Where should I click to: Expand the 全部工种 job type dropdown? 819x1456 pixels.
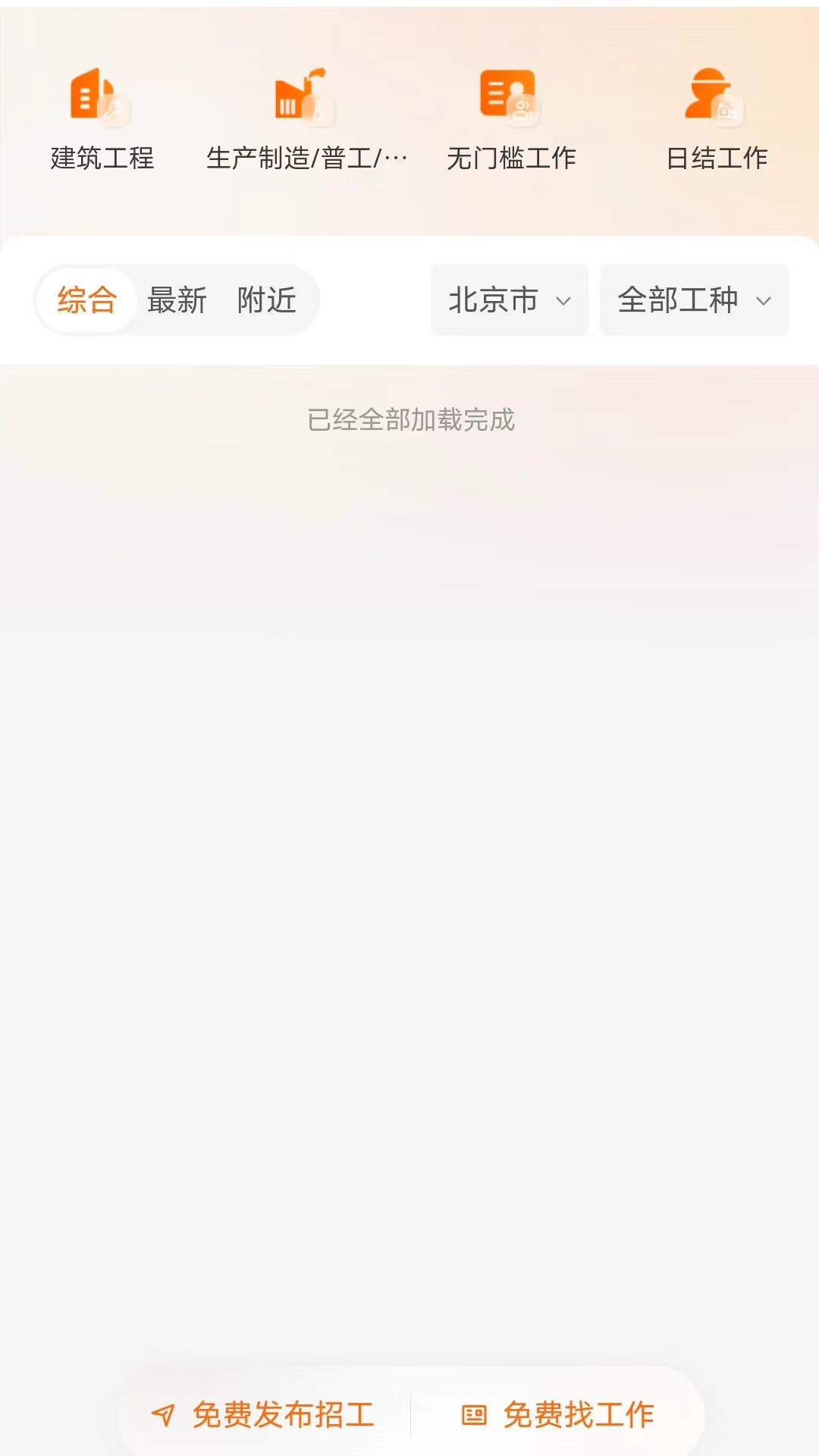[694, 300]
